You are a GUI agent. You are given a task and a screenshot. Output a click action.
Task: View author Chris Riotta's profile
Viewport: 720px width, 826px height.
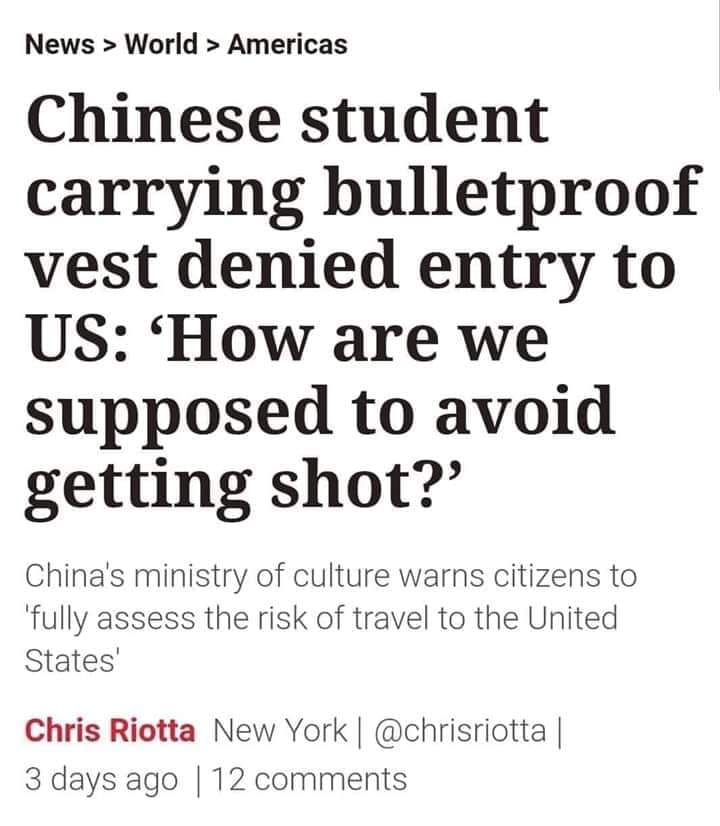click(109, 731)
